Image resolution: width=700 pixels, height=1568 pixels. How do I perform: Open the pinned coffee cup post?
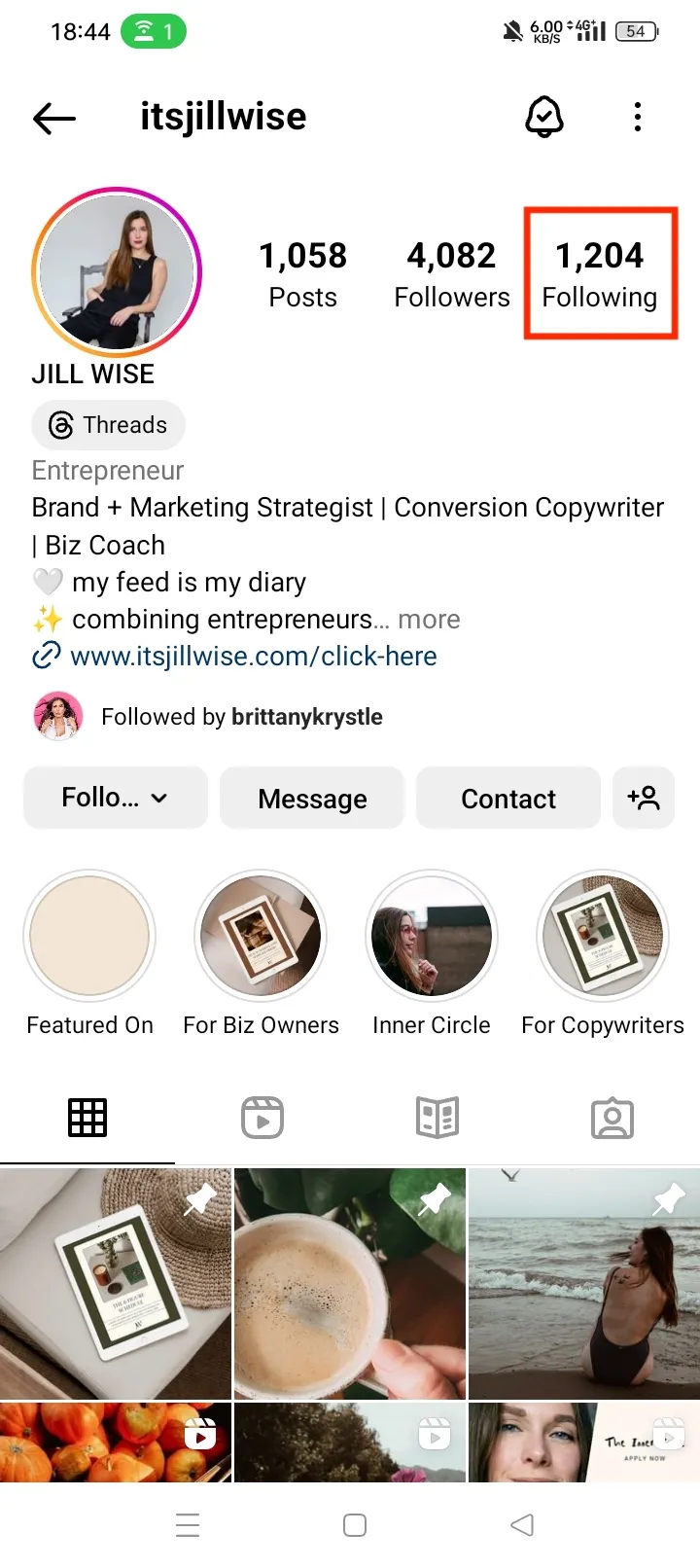[x=350, y=1284]
